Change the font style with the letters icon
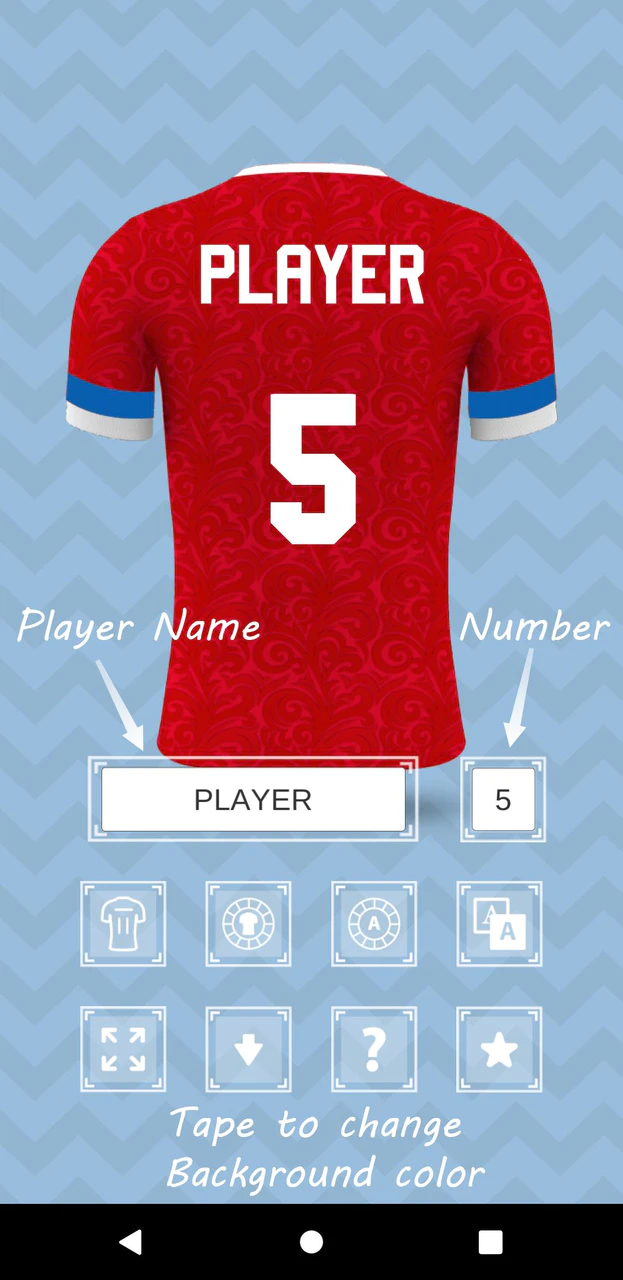This screenshot has height=1280, width=623. click(500, 924)
